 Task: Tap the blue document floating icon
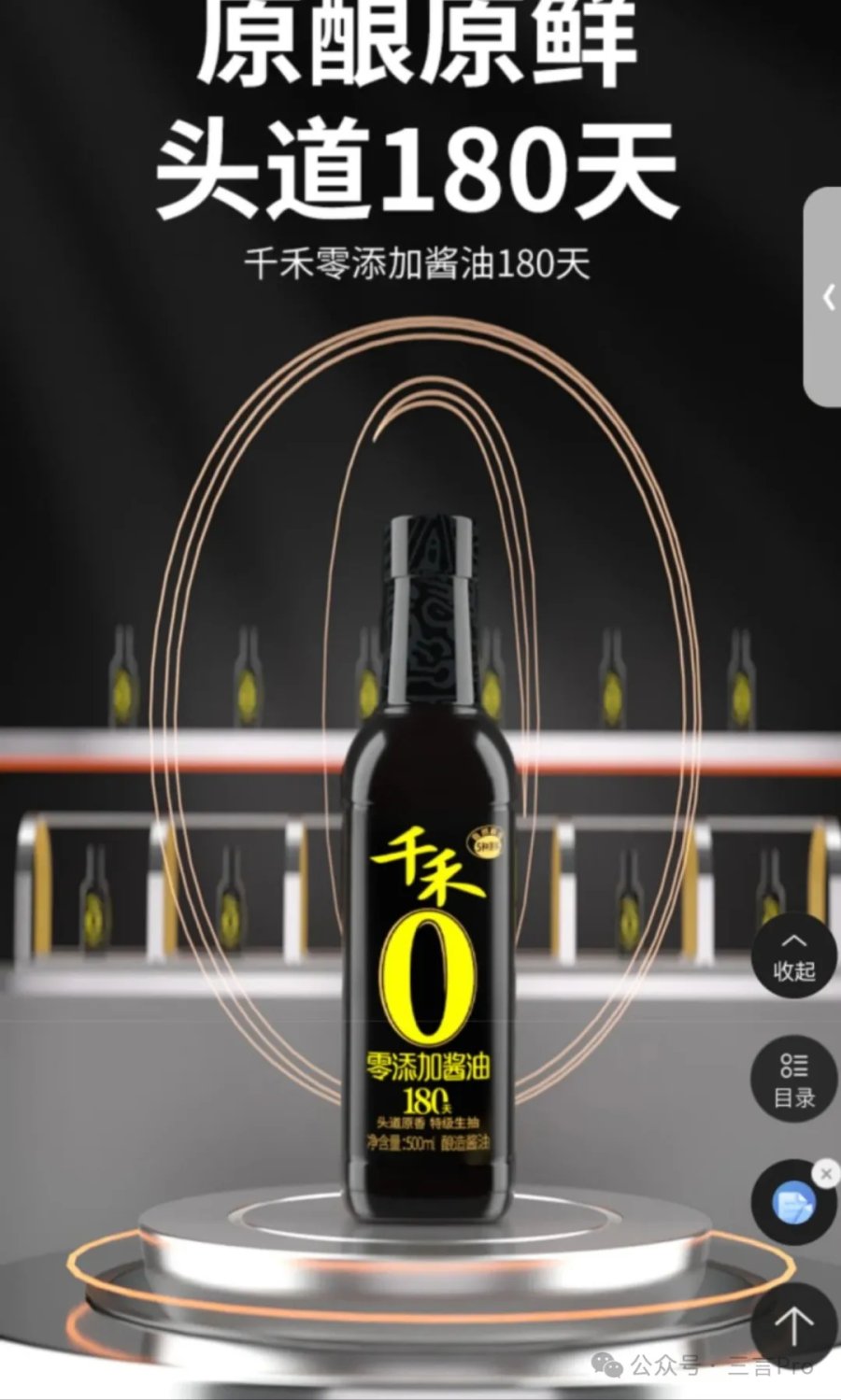(791, 1204)
